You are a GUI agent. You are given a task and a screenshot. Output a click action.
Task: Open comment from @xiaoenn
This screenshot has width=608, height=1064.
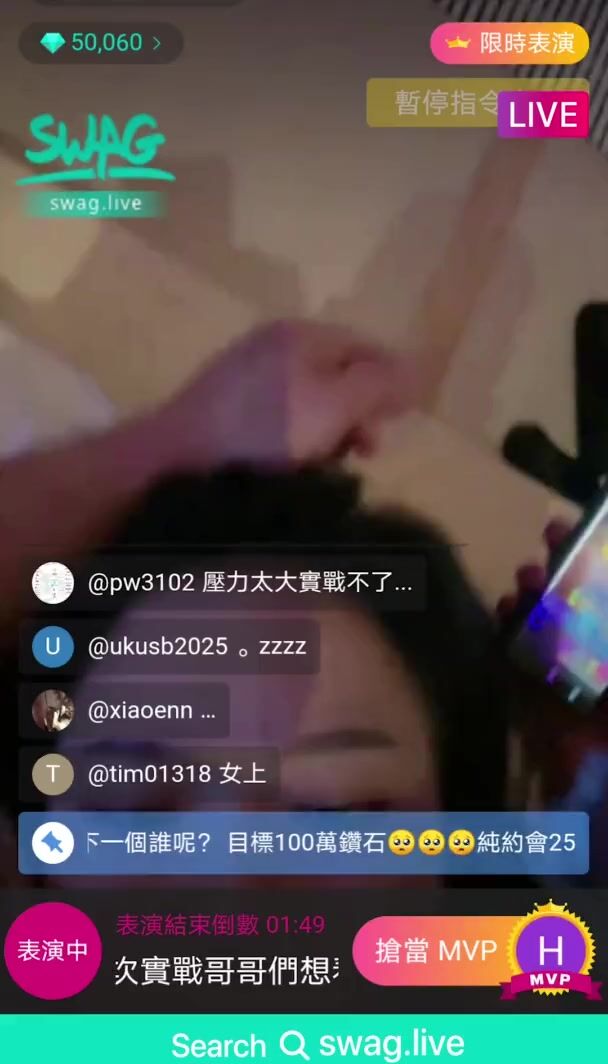pyautogui.click(x=124, y=710)
